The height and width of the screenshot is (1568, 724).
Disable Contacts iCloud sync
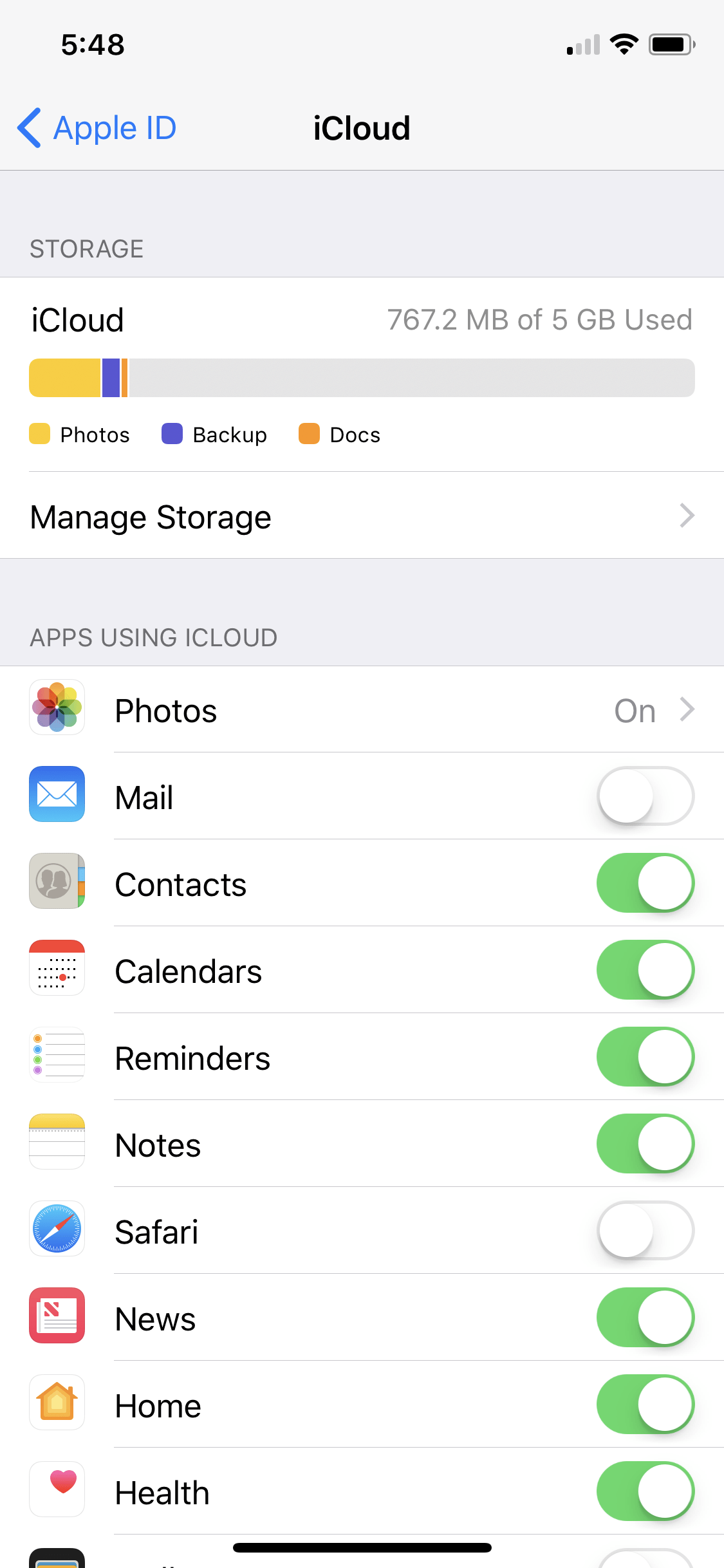[644, 882]
